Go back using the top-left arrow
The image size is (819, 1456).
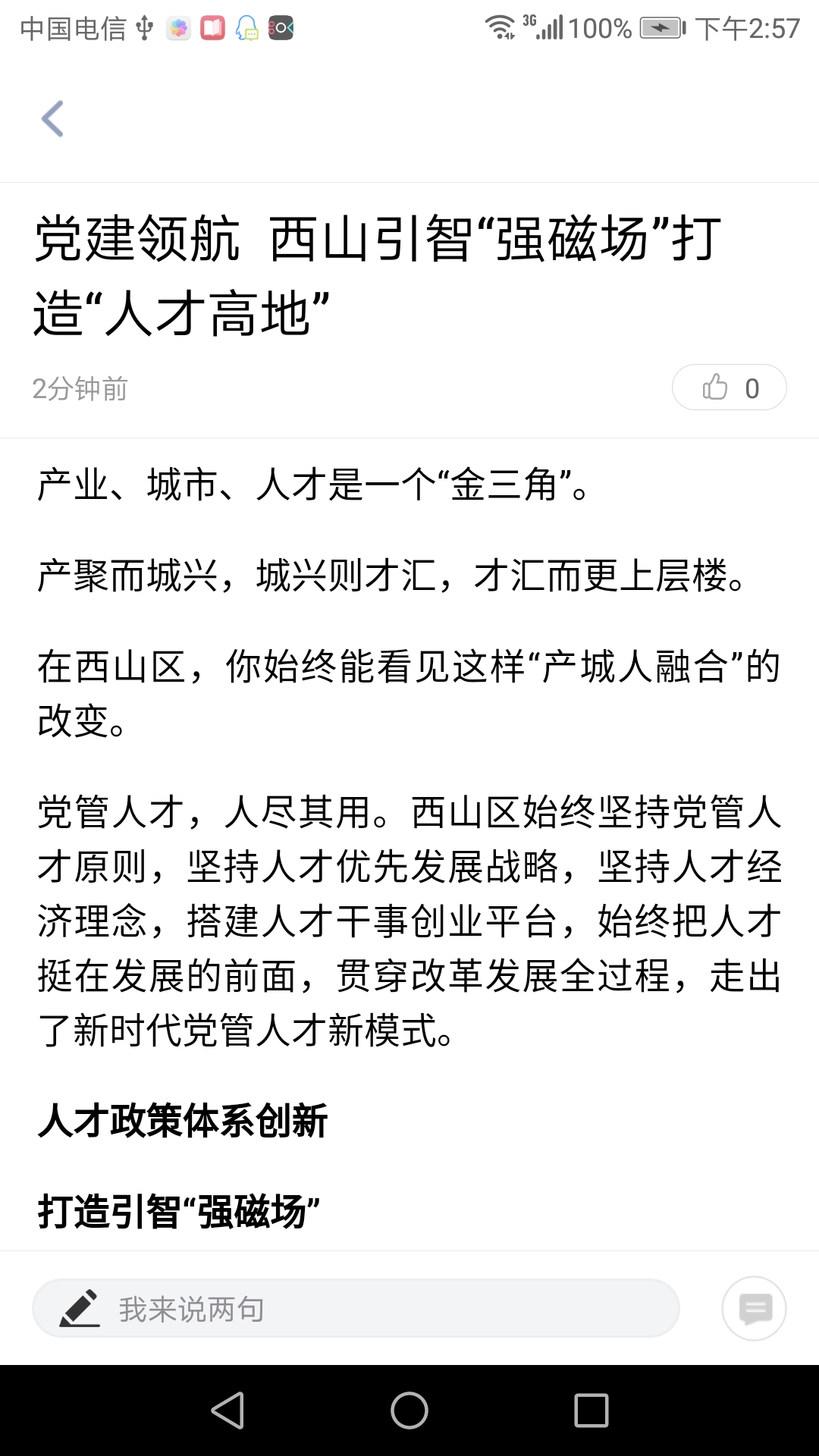pos(52,119)
